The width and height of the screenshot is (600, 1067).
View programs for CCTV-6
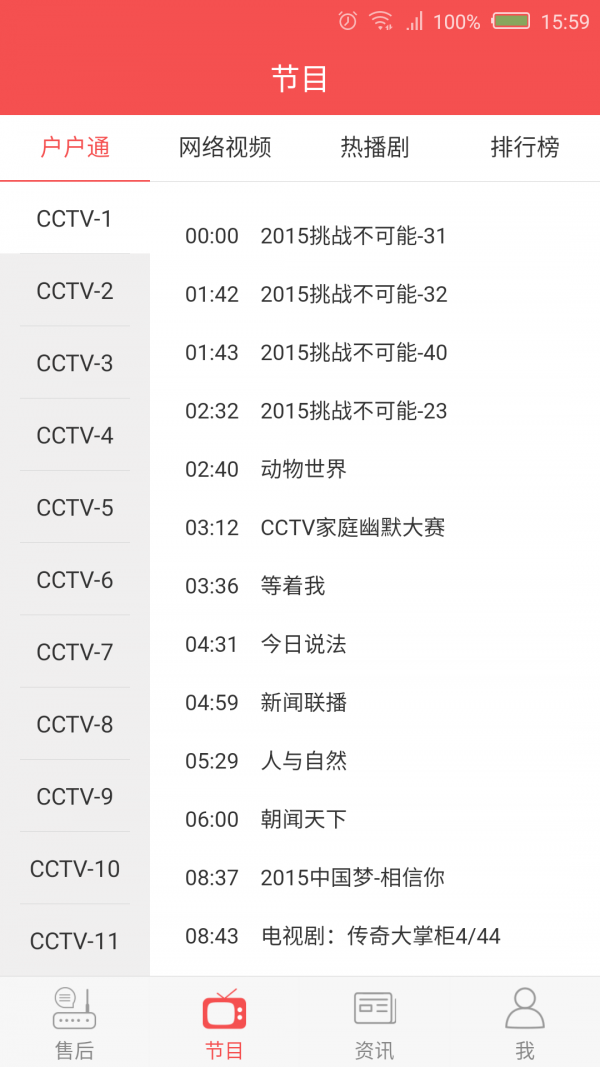click(x=75, y=580)
